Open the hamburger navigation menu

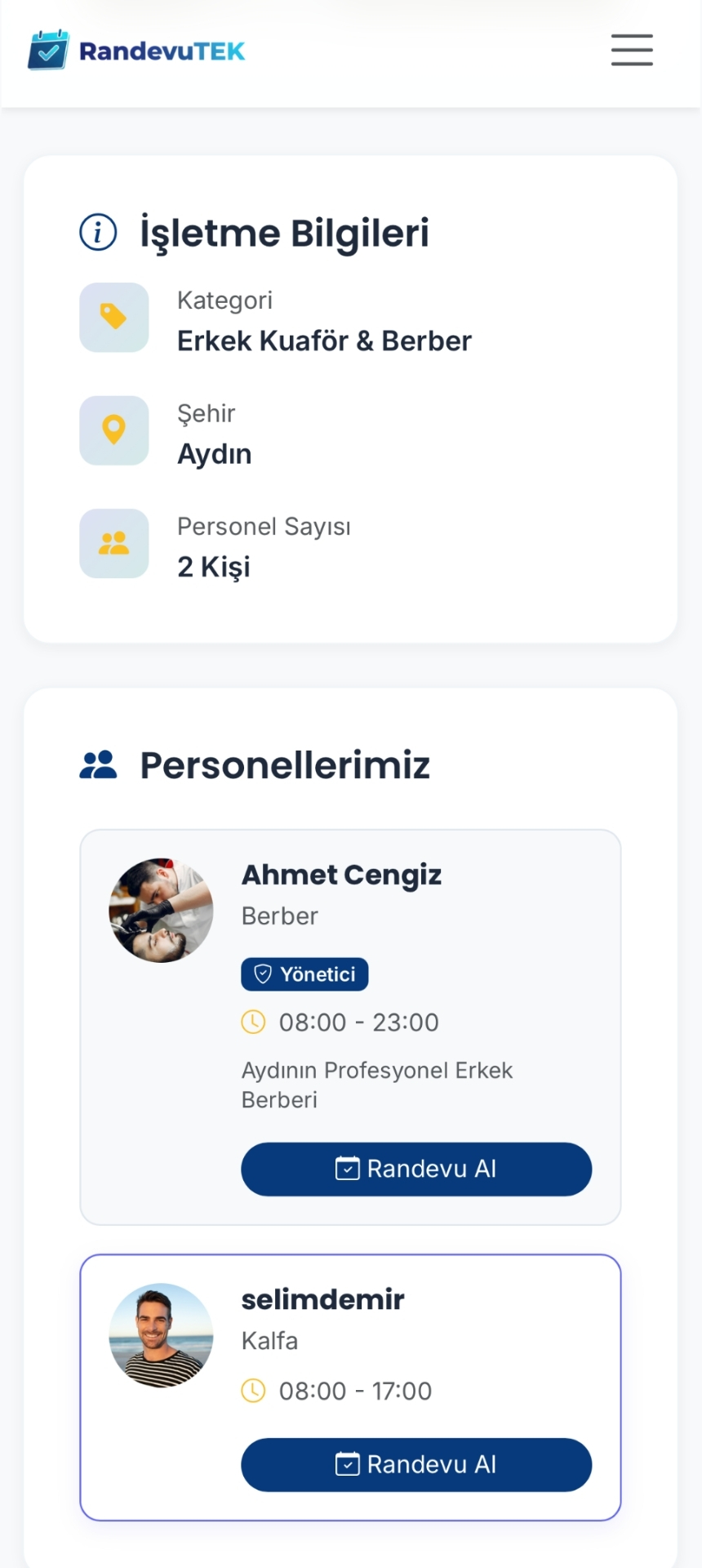click(632, 50)
